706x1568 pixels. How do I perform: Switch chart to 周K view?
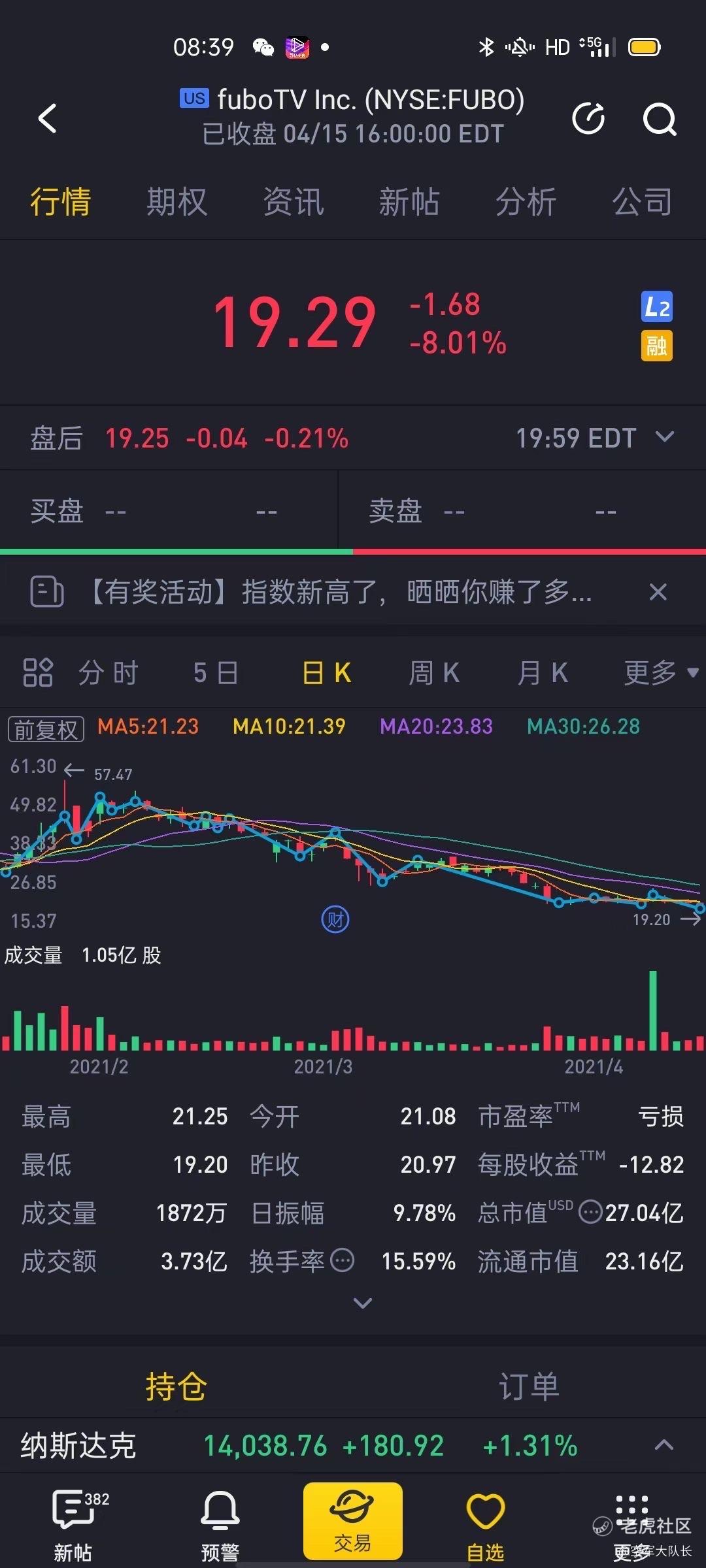(434, 673)
